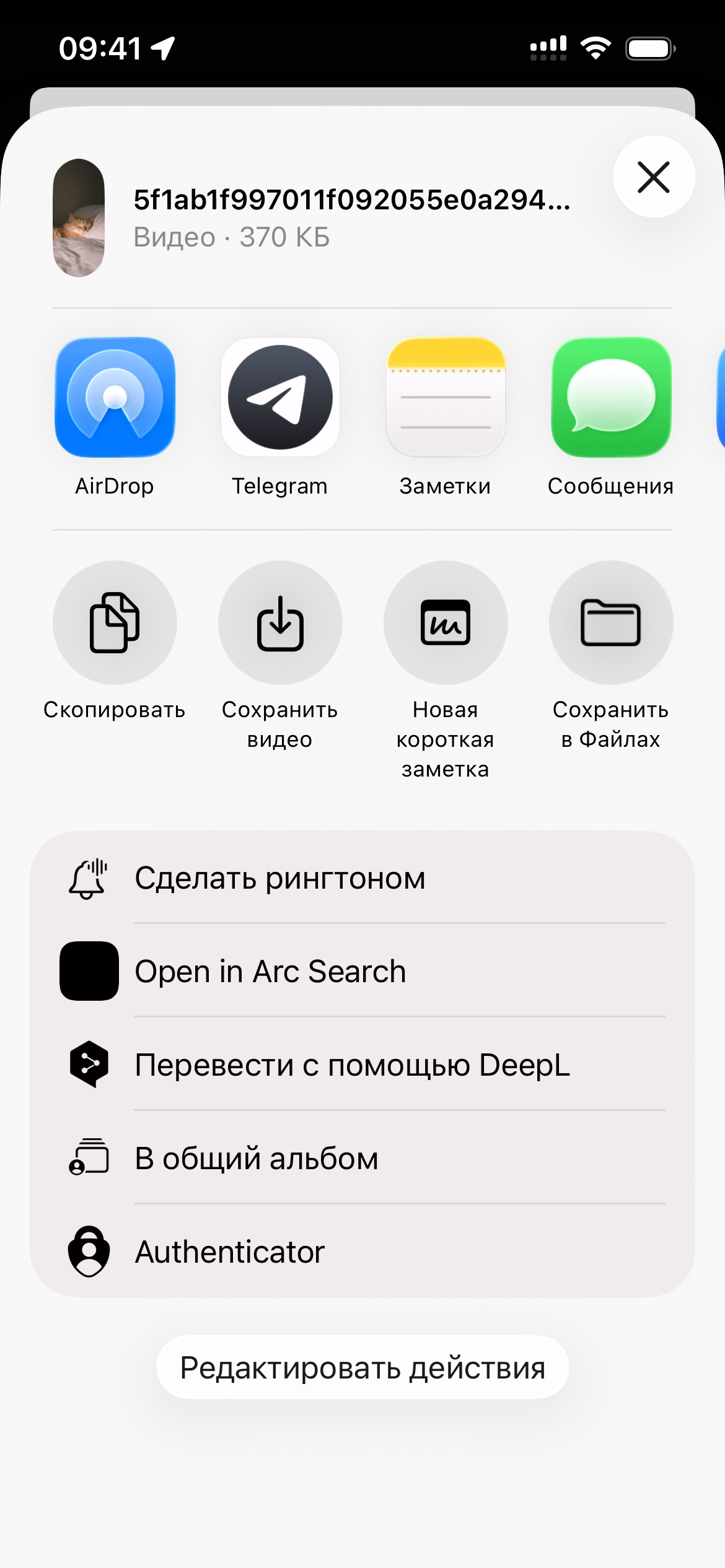Viewport: 725px width, 1568px height.
Task: Create Новая короткая заметка
Action: tap(446, 622)
